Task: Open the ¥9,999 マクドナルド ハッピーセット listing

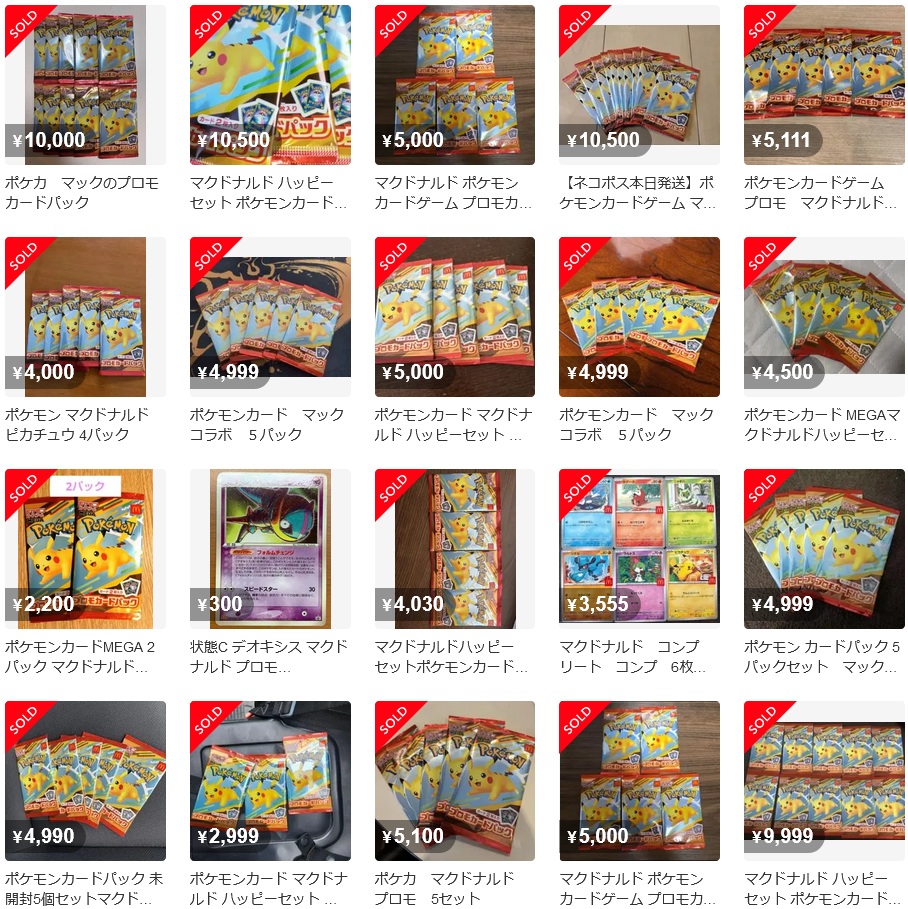Action: click(824, 781)
